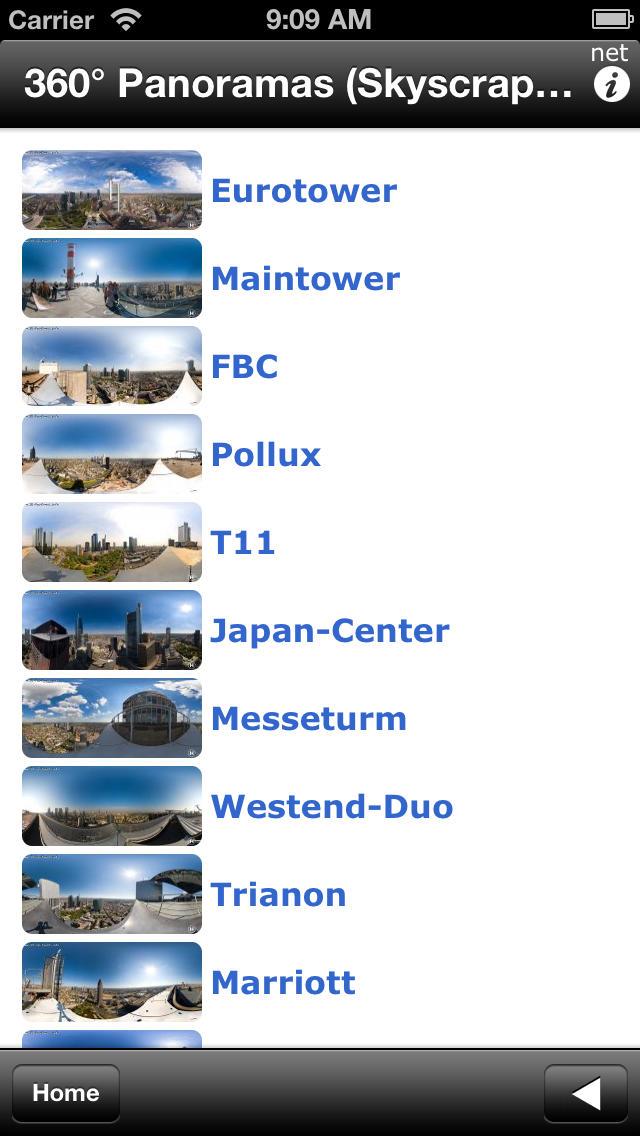Open the Marriott panorama
This screenshot has height=1136, width=640.
pyautogui.click(x=283, y=983)
